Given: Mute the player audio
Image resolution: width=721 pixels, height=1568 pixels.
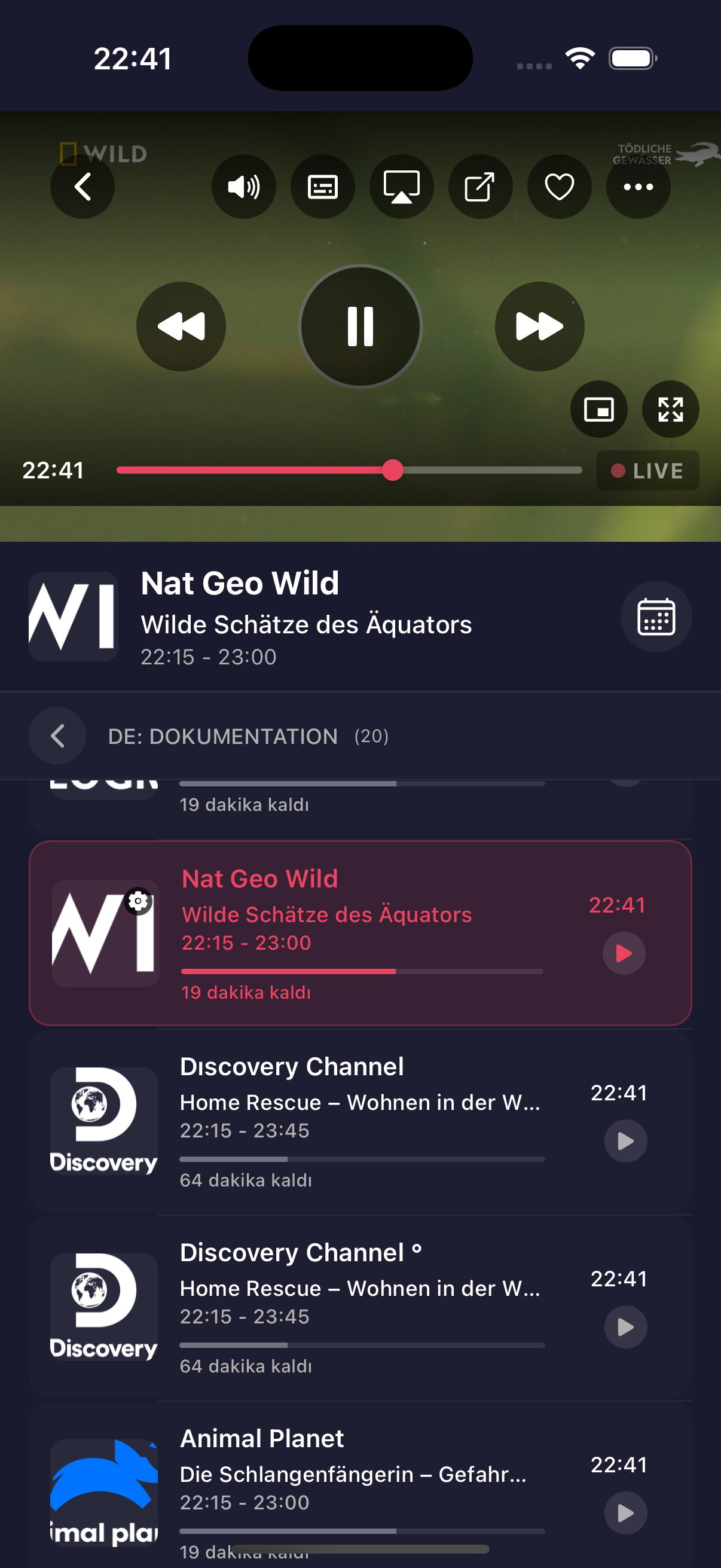Looking at the screenshot, I should pyautogui.click(x=243, y=187).
